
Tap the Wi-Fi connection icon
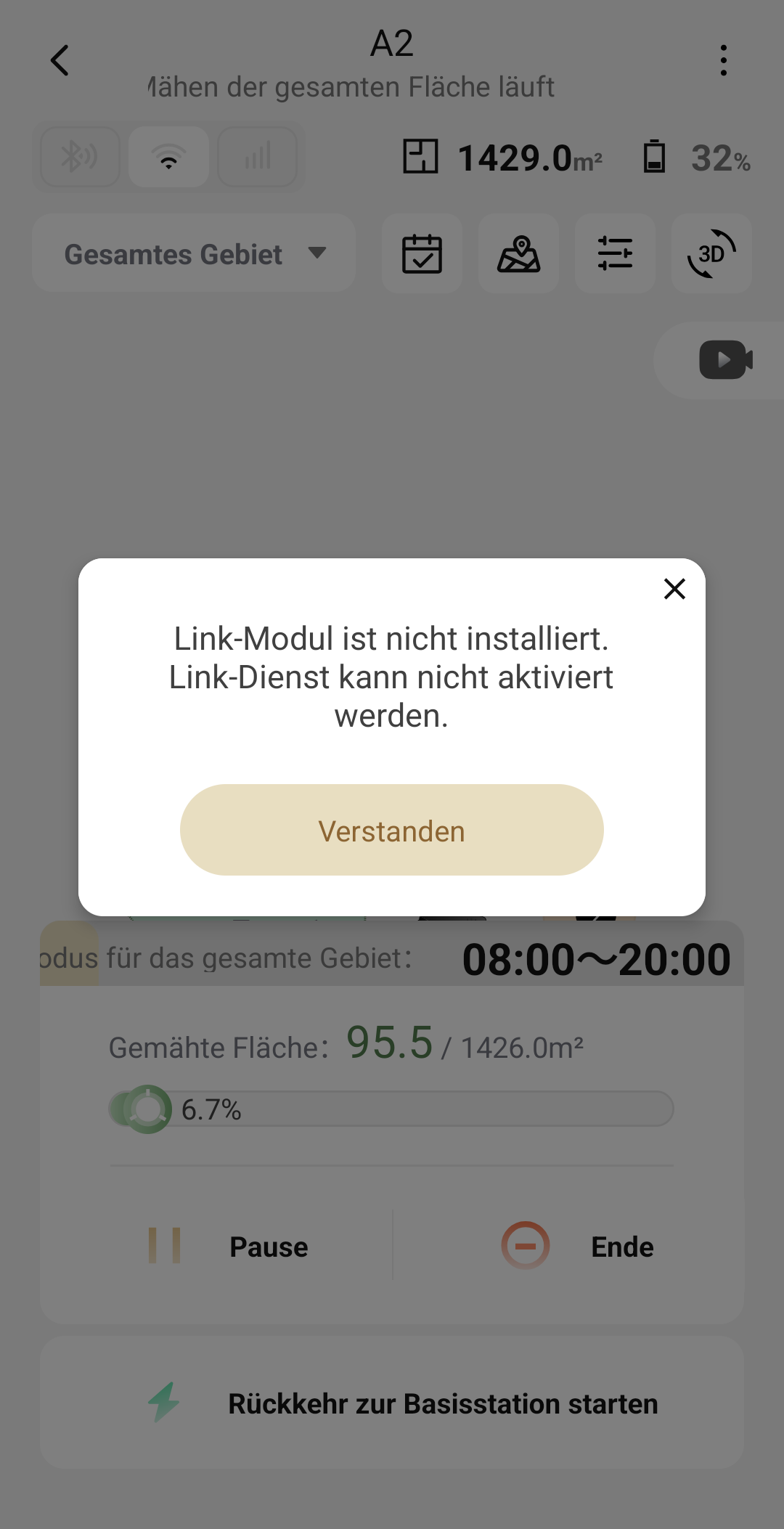point(168,157)
